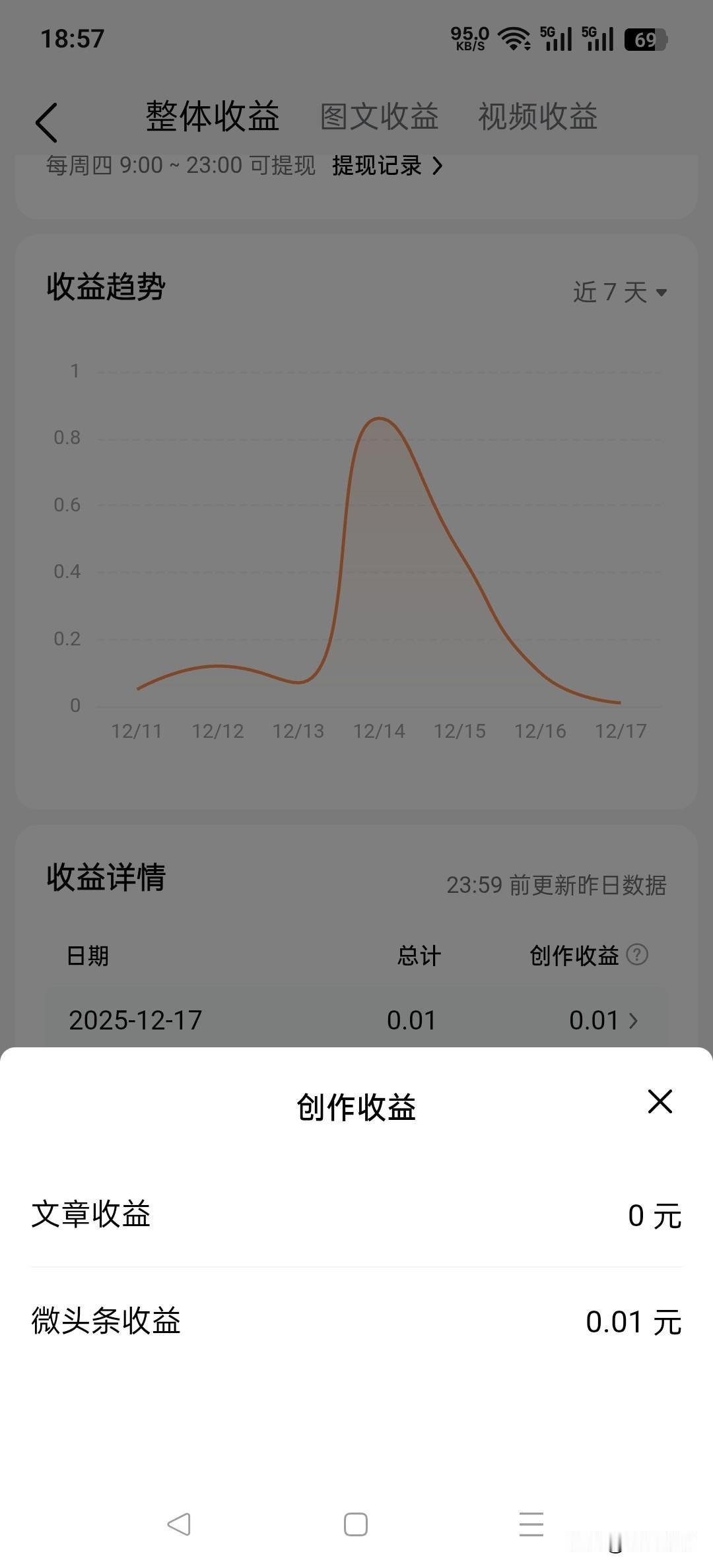Image resolution: width=713 pixels, height=1568 pixels.
Task: Tap the 文章收益 earnings row
Action: click(x=356, y=1216)
